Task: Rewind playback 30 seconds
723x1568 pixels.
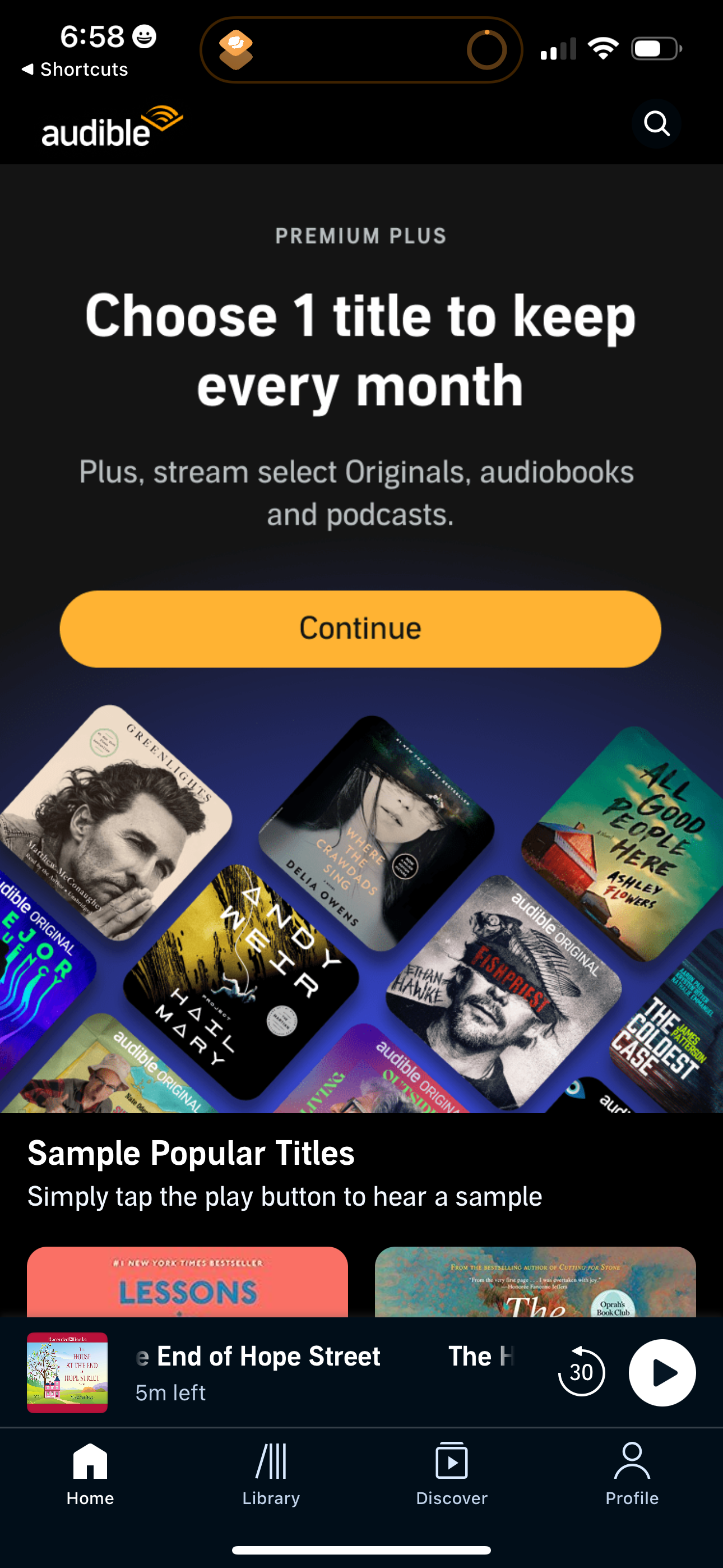Action: [x=580, y=1372]
